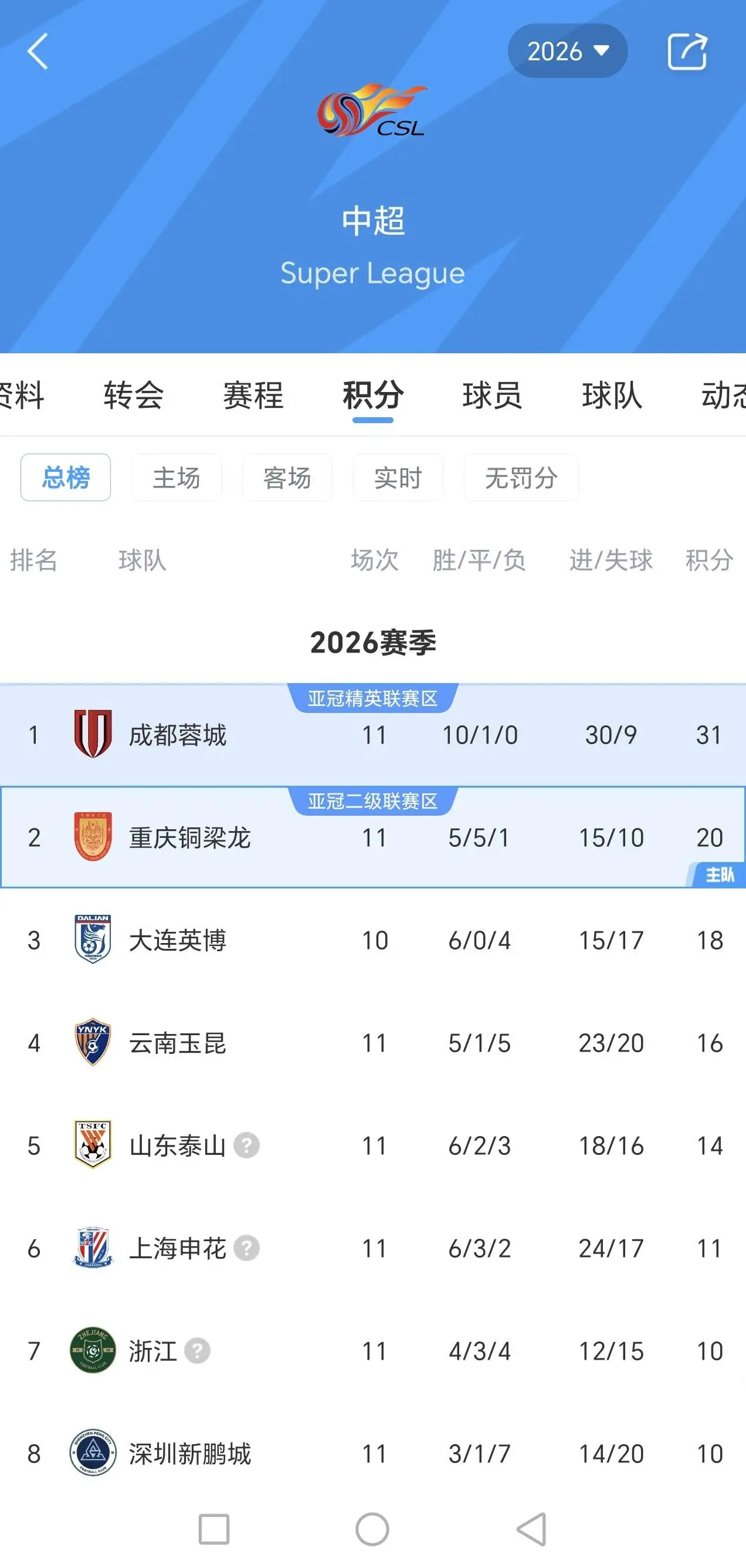746x1568 pixels.
Task: Select the 实时 standings filter
Action: coord(398,478)
